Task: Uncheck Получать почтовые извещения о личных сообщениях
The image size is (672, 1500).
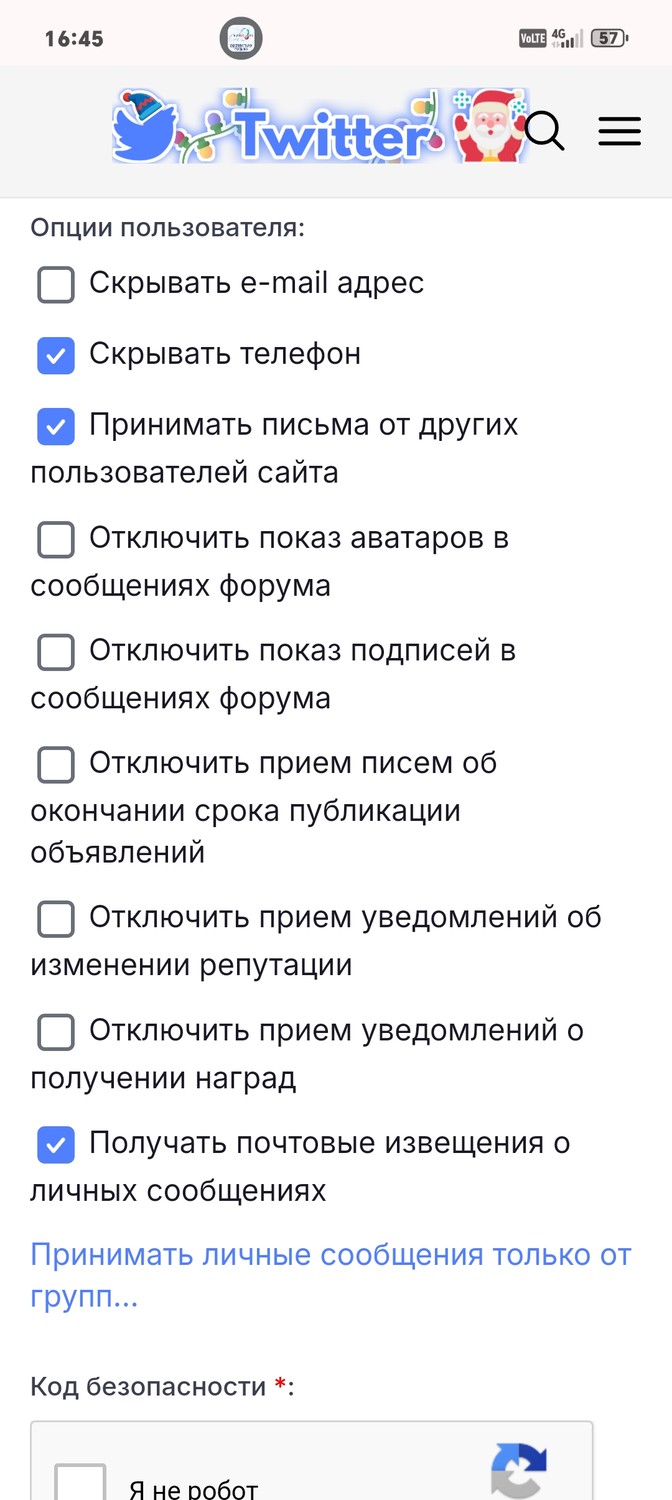Action: [x=56, y=1144]
